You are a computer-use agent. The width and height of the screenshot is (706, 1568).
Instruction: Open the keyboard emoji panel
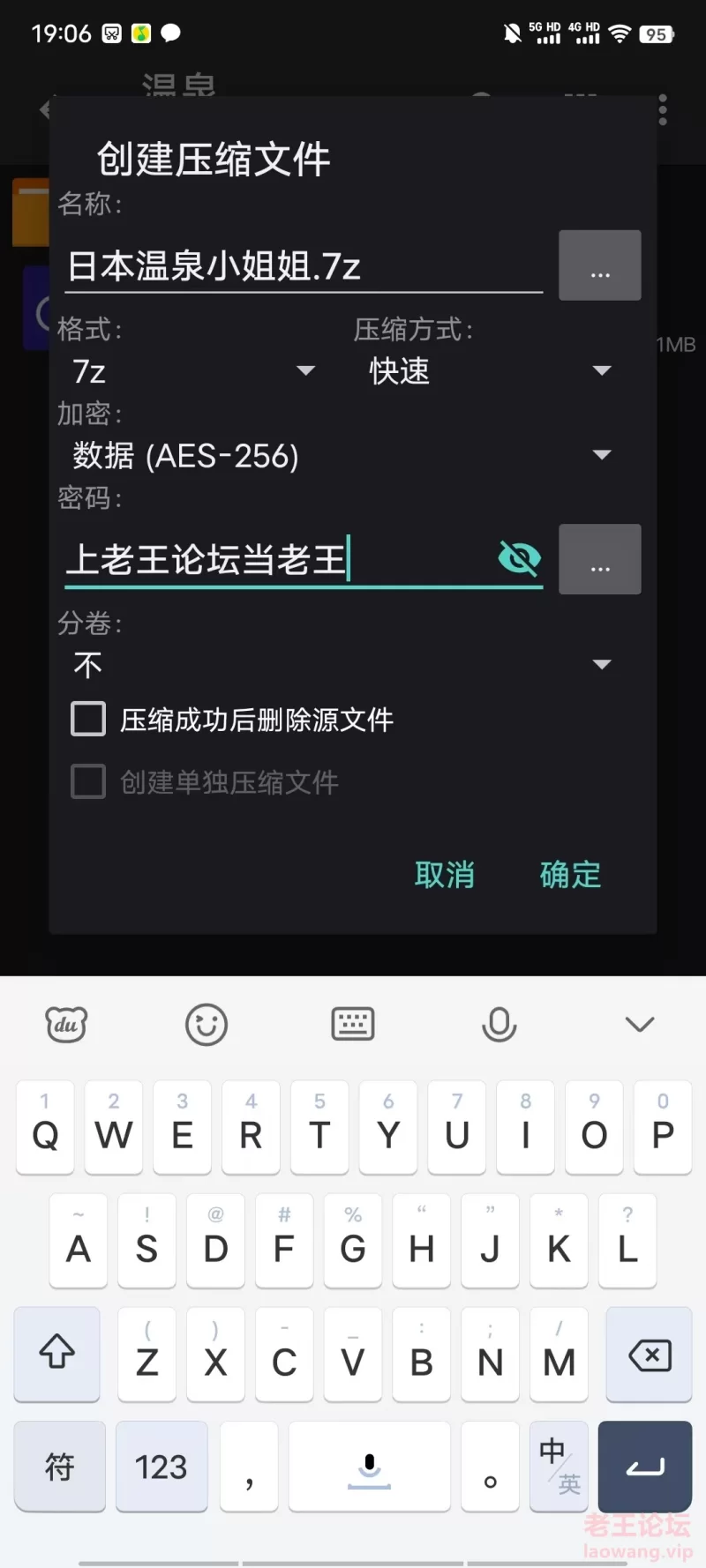click(207, 1025)
